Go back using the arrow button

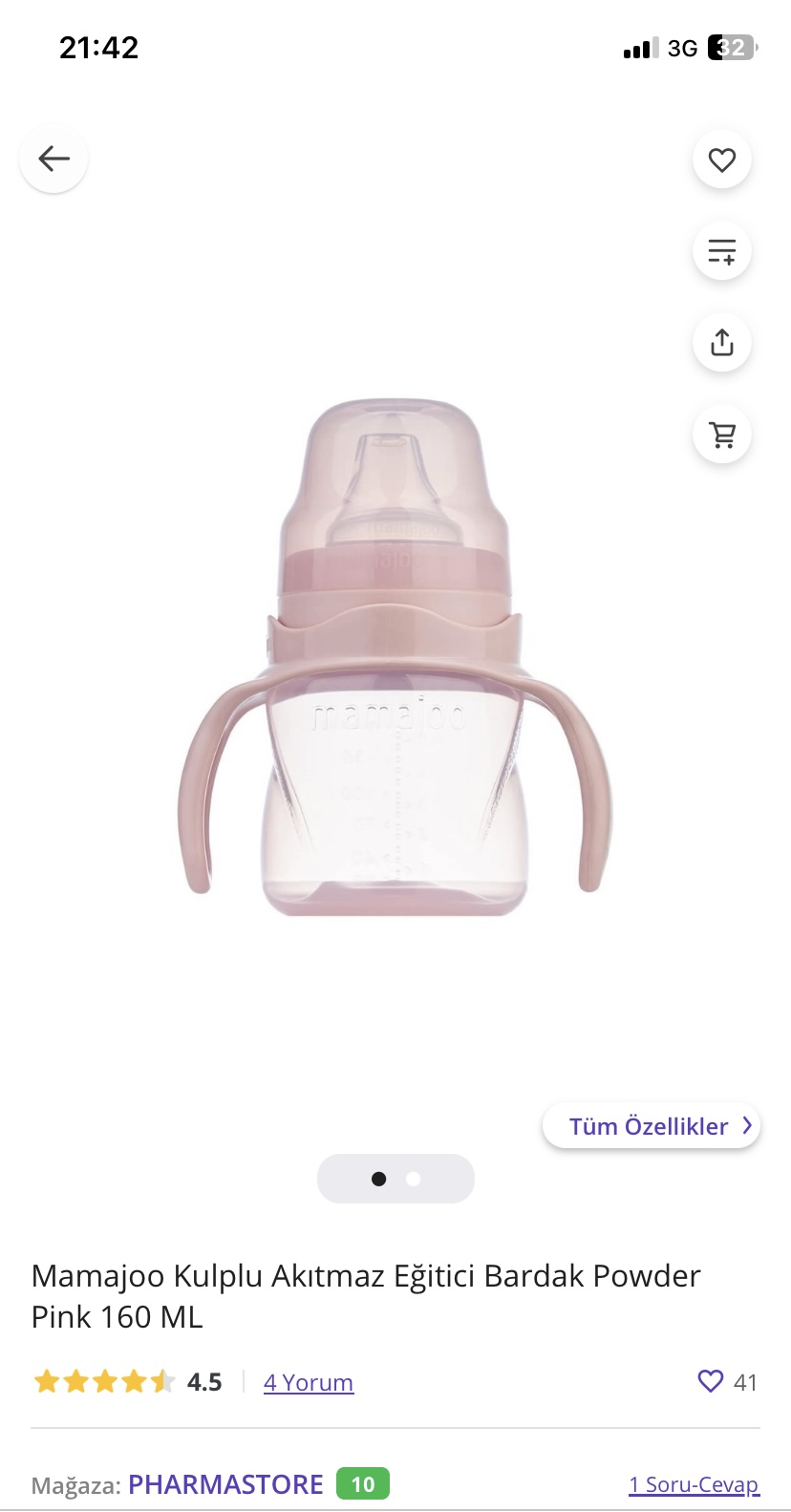pos(53,159)
